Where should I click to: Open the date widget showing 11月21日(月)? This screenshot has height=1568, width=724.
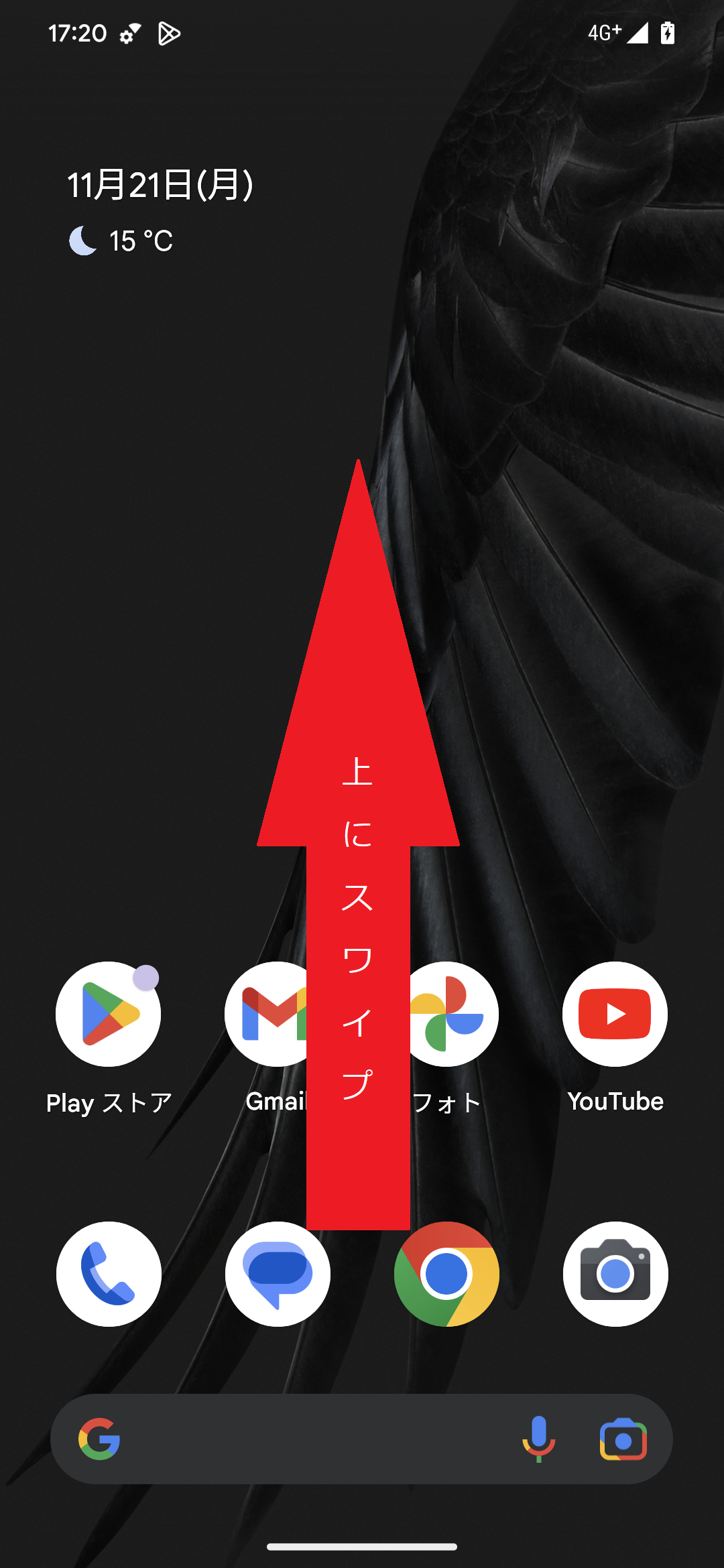tap(160, 185)
